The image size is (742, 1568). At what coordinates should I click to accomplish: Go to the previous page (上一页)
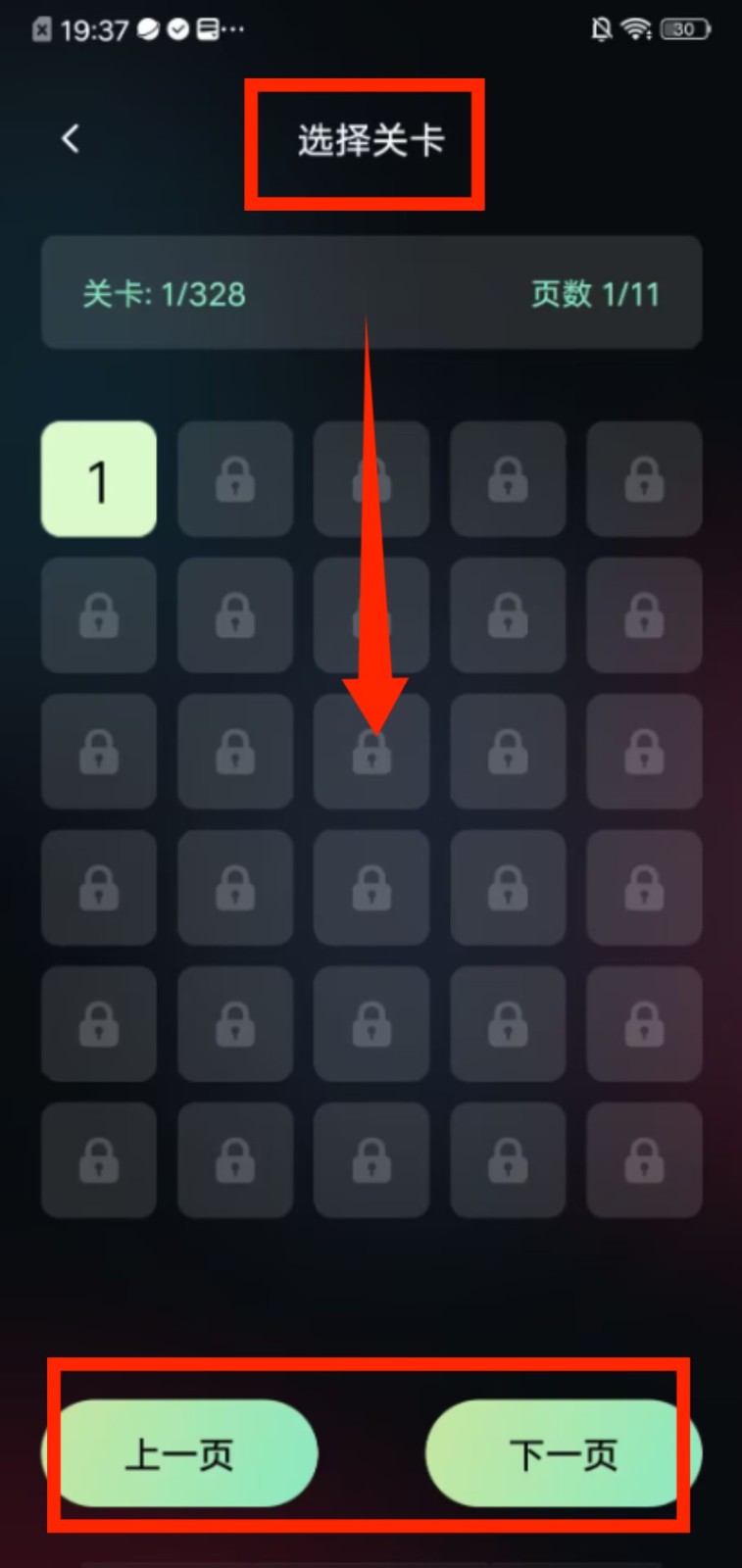click(180, 1453)
